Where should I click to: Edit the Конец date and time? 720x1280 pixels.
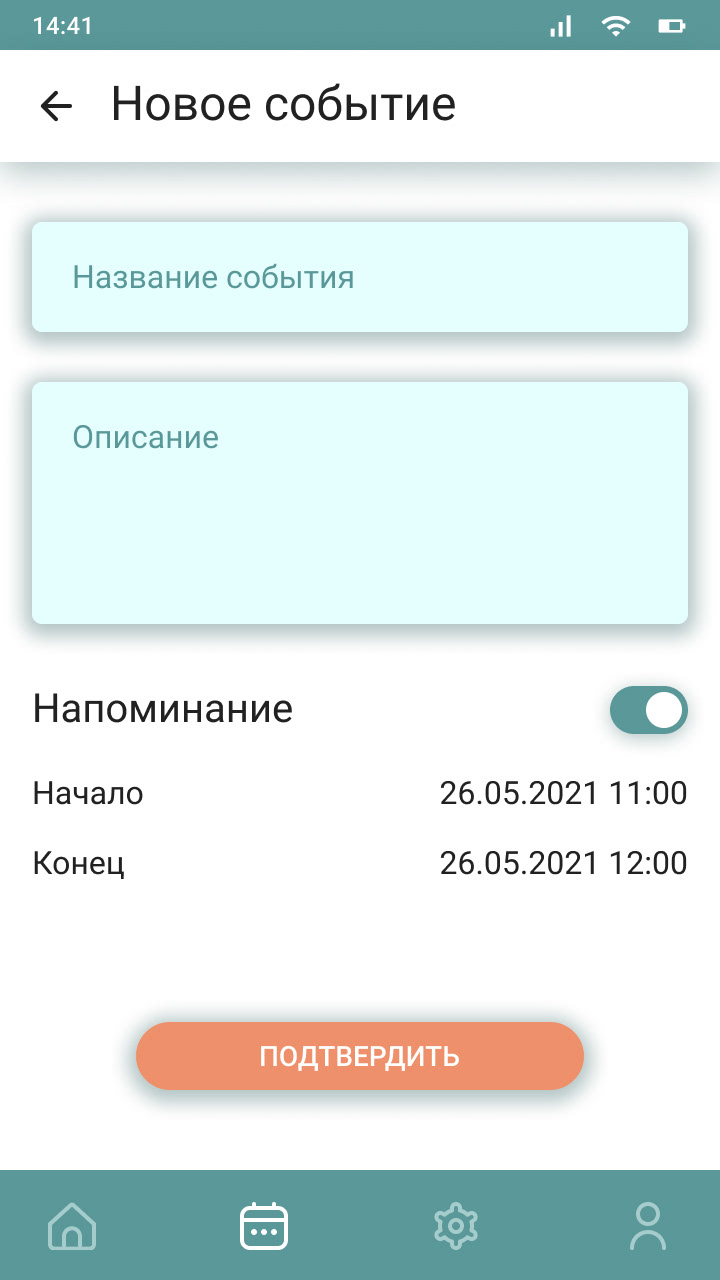click(563, 863)
